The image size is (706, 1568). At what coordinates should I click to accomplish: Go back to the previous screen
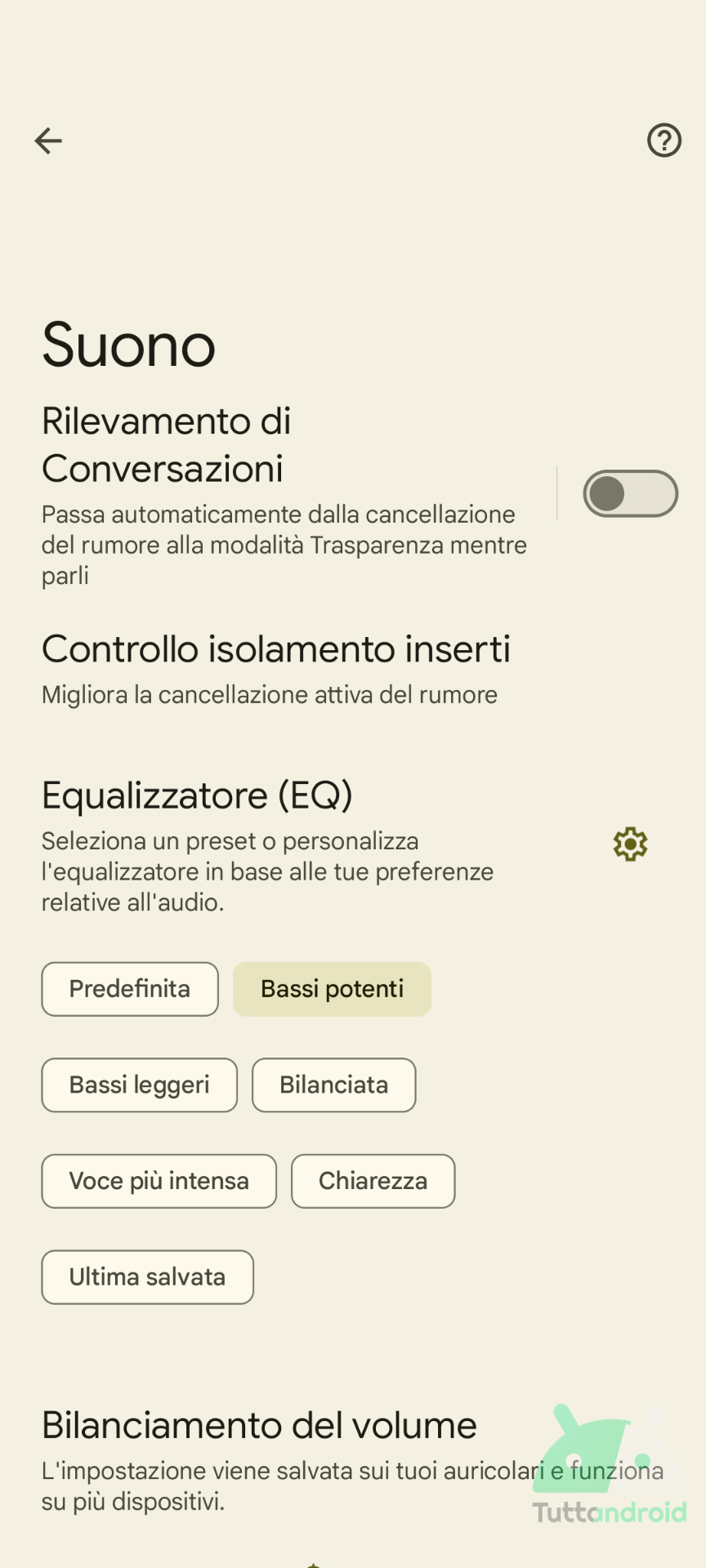[48, 140]
